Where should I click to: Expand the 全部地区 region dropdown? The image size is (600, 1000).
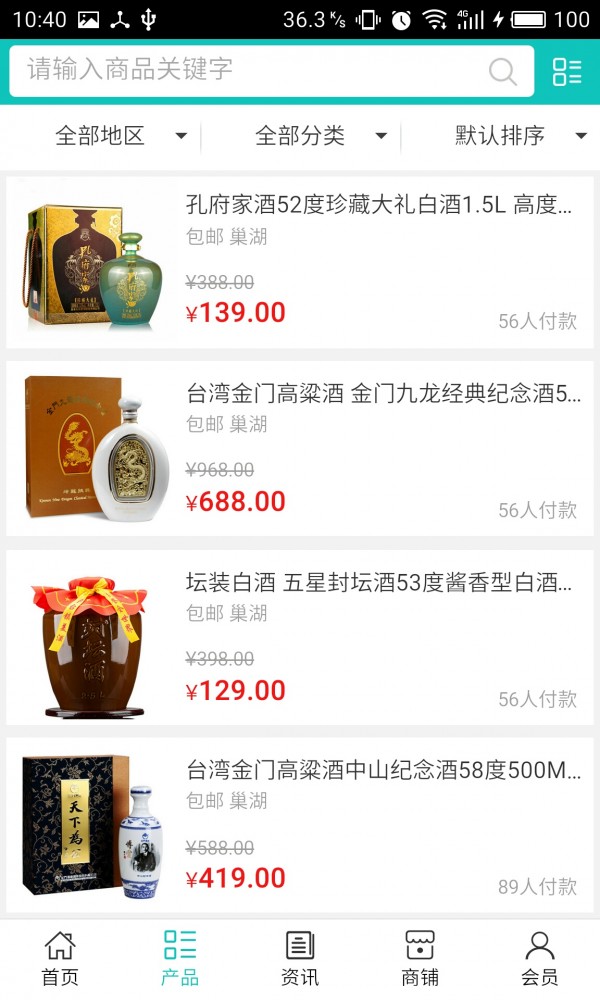point(120,136)
